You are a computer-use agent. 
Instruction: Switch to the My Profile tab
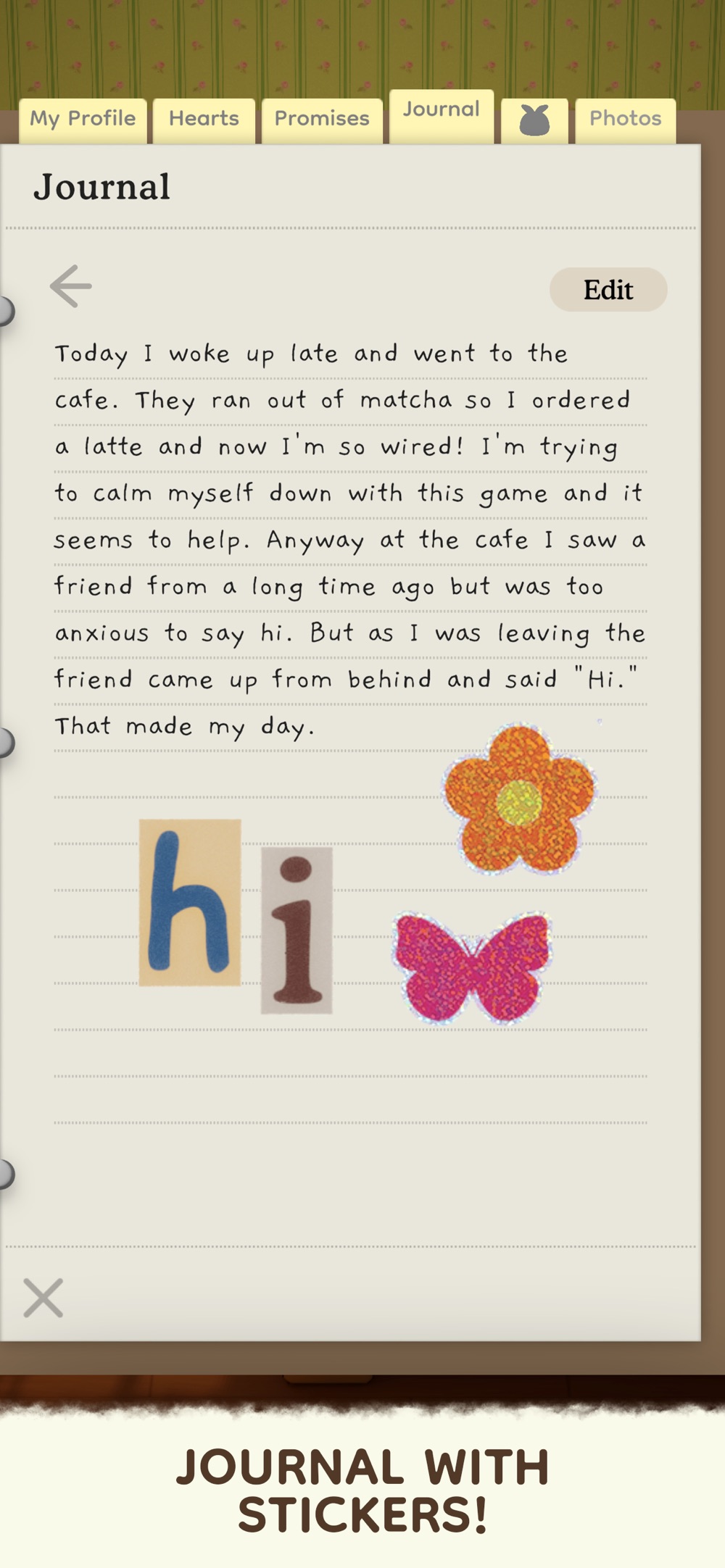[x=83, y=119]
